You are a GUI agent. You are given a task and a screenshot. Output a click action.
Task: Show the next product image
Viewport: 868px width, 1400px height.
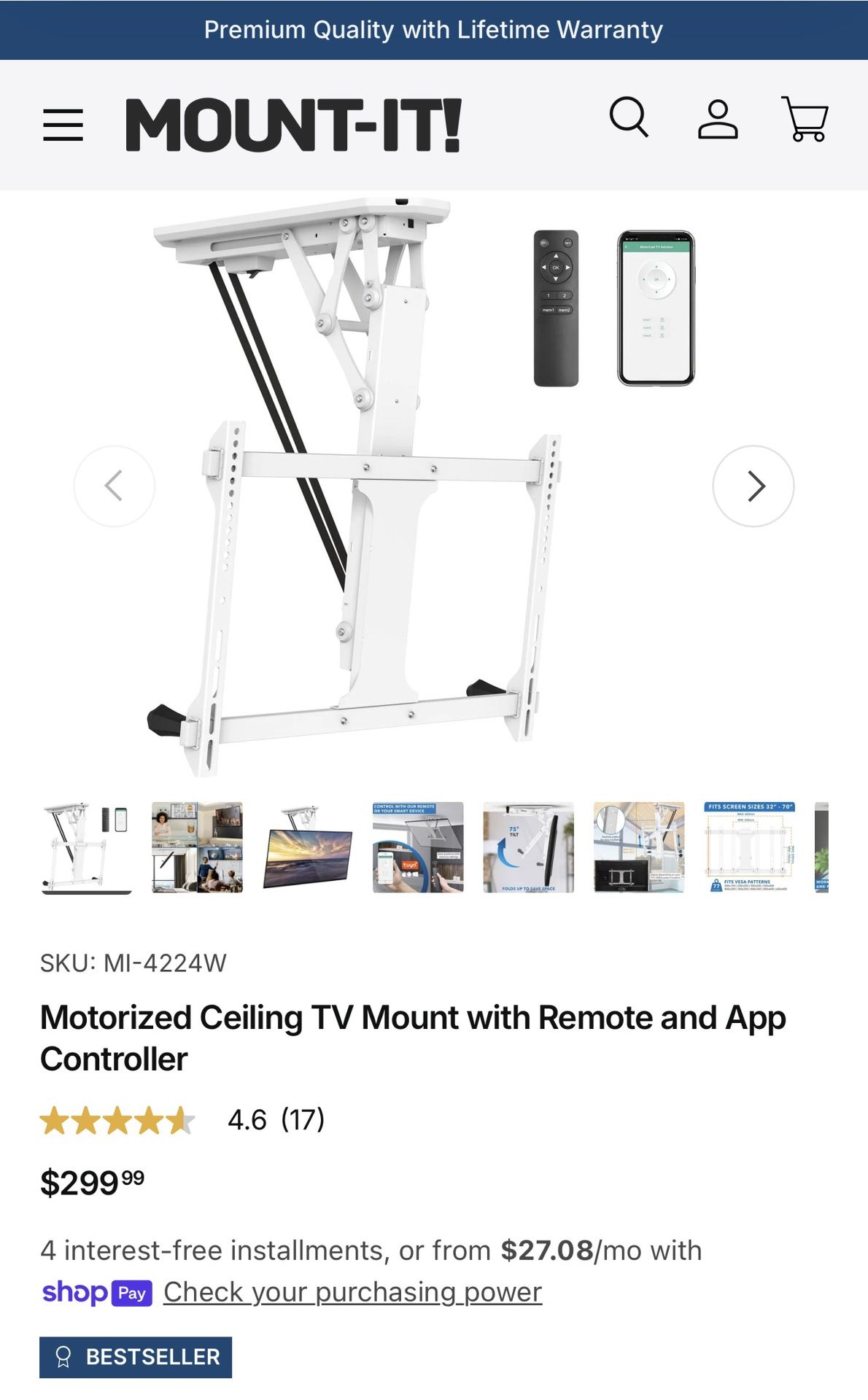pos(753,486)
